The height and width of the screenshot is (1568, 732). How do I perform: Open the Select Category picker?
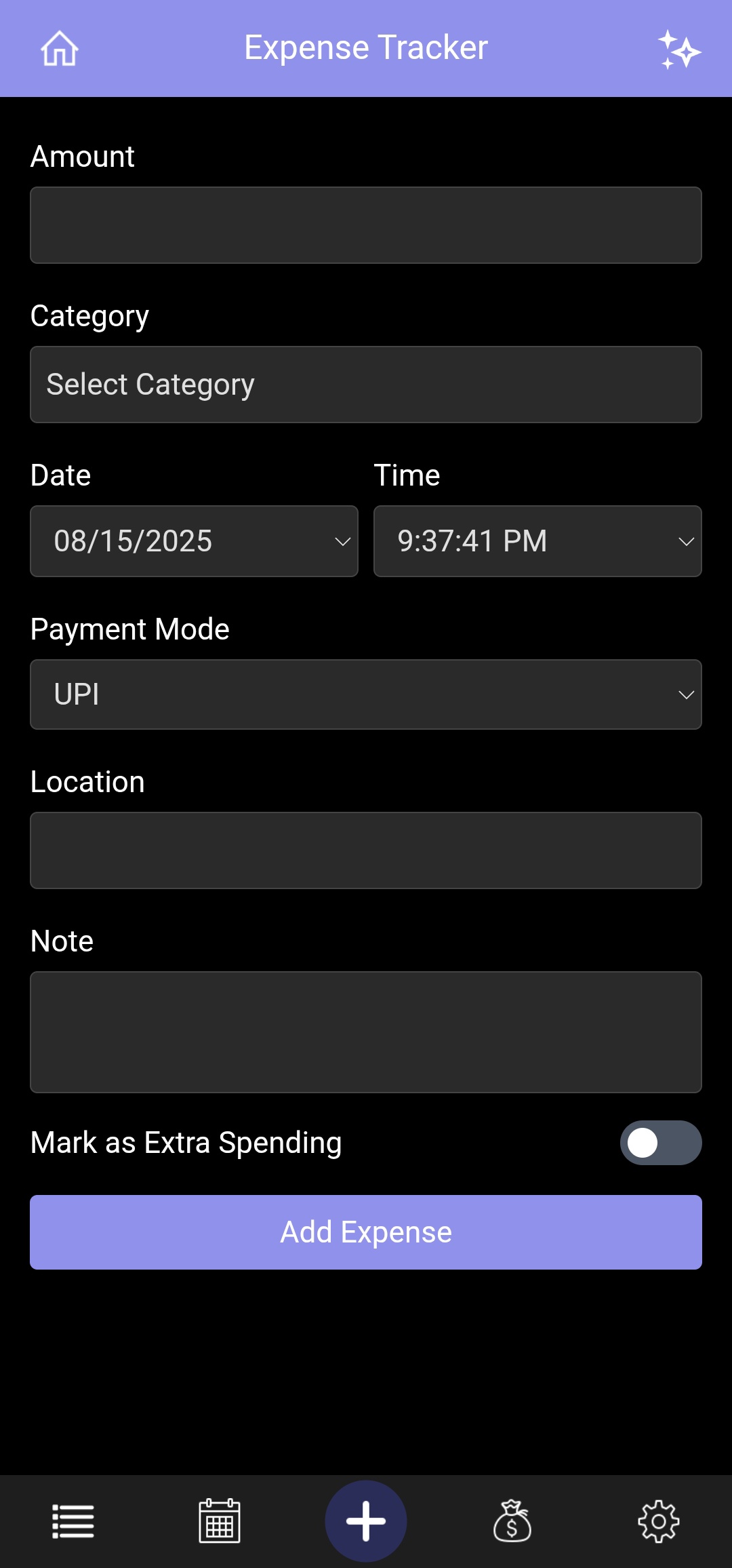pyautogui.click(x=366, y=385)
